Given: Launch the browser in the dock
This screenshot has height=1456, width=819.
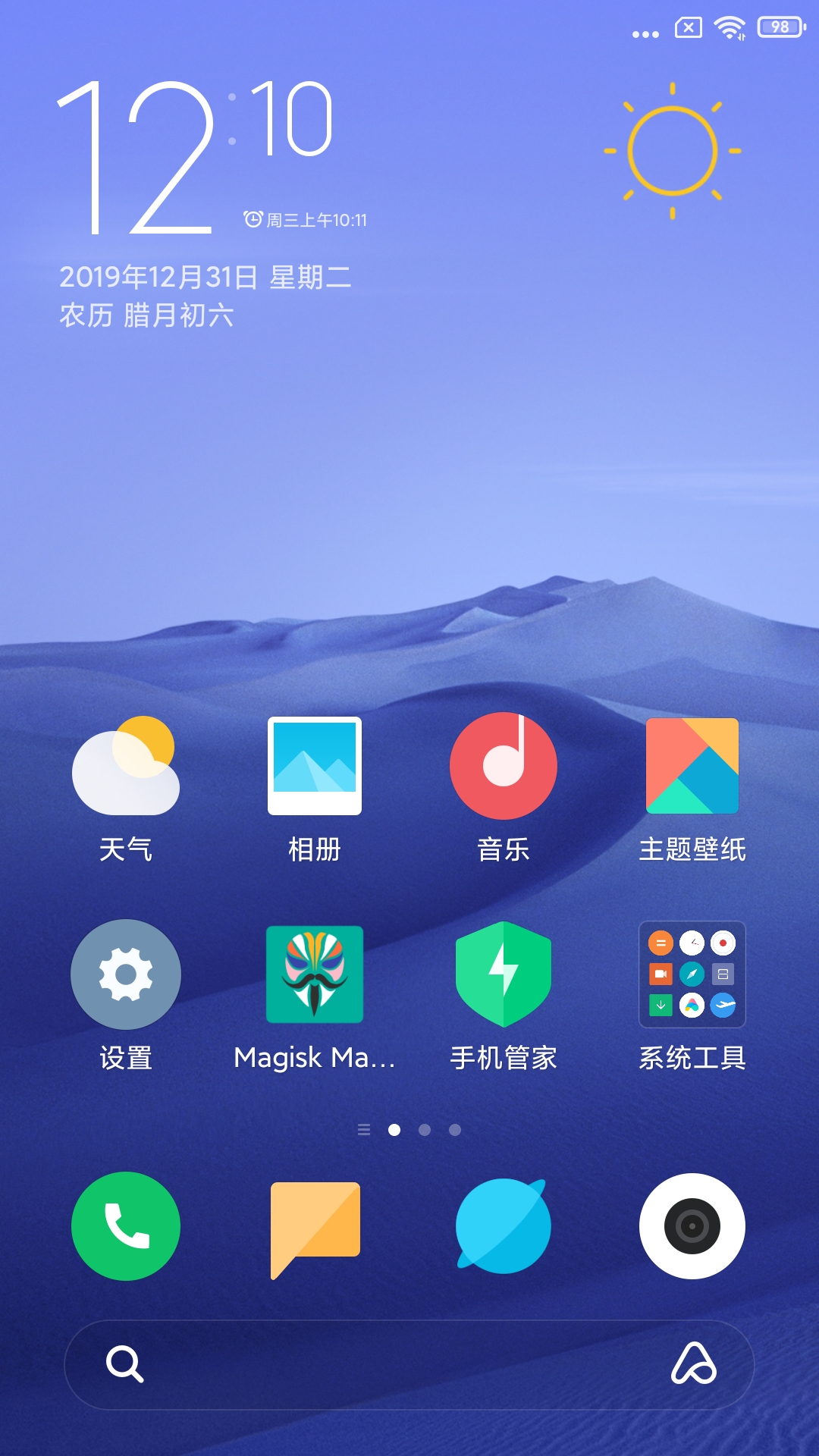Looking at the screenshot, I should [x=504, y=1226].
